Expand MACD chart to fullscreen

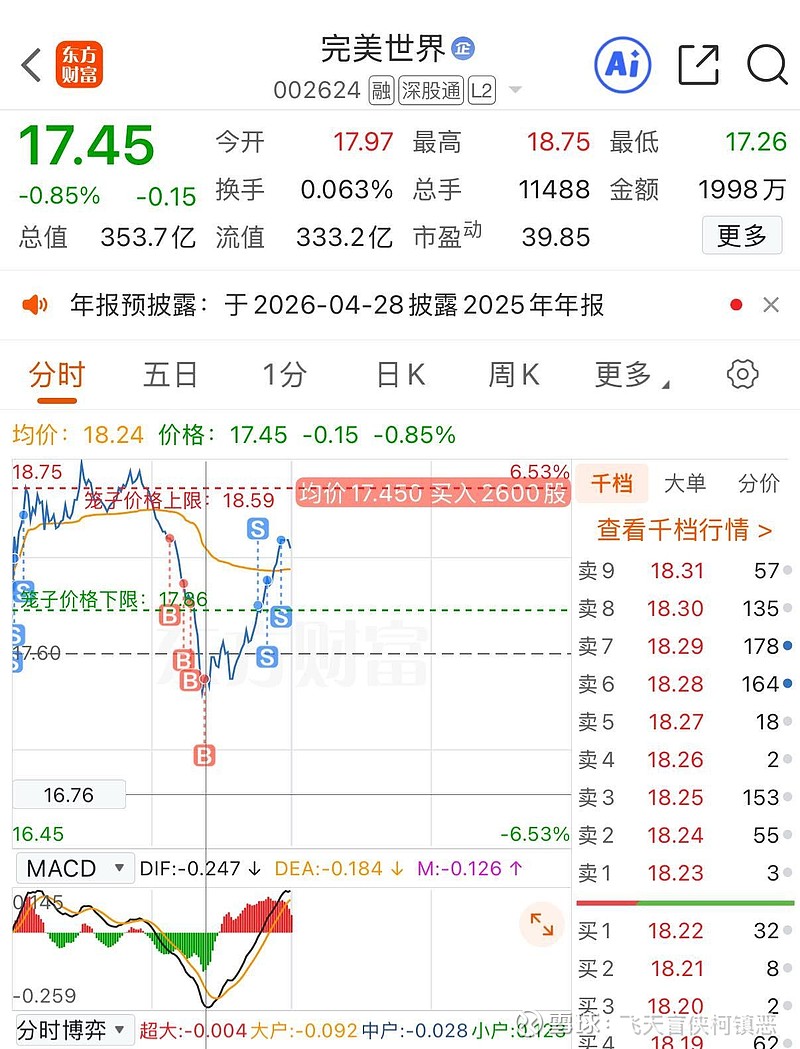(540, 925)
